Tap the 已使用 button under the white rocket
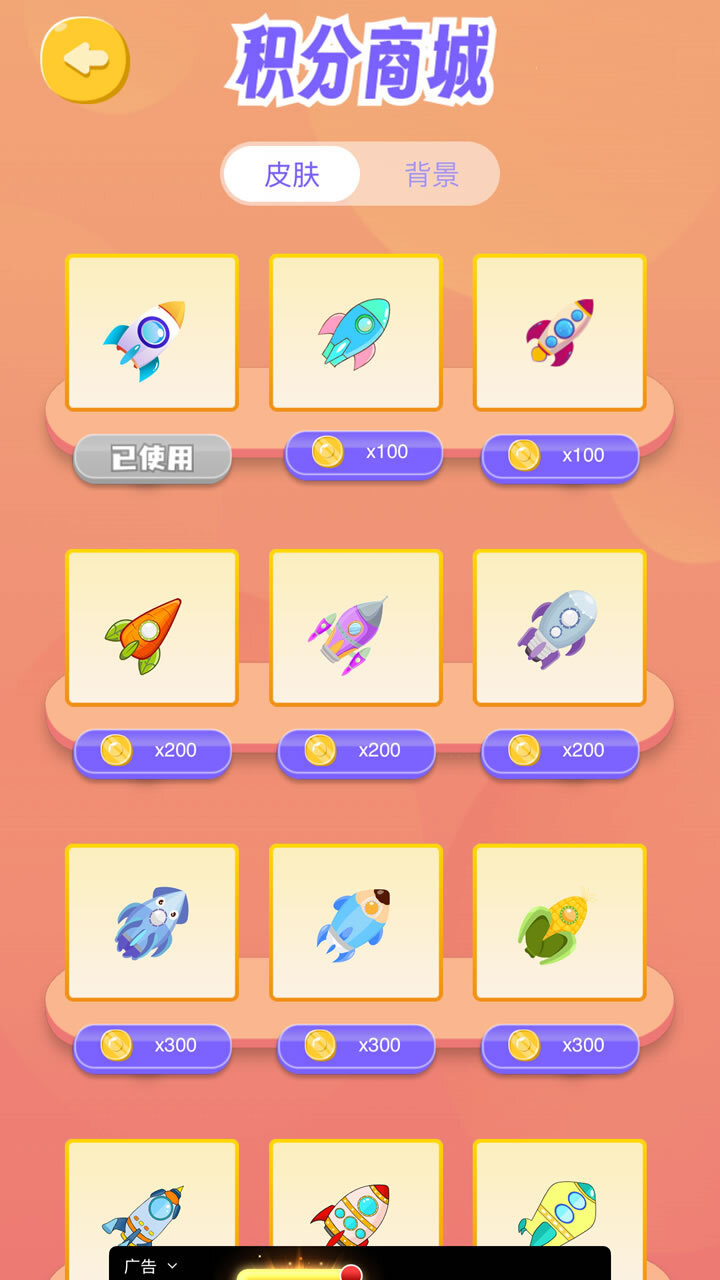The image size is (720, 1280). tap(152, 458)
